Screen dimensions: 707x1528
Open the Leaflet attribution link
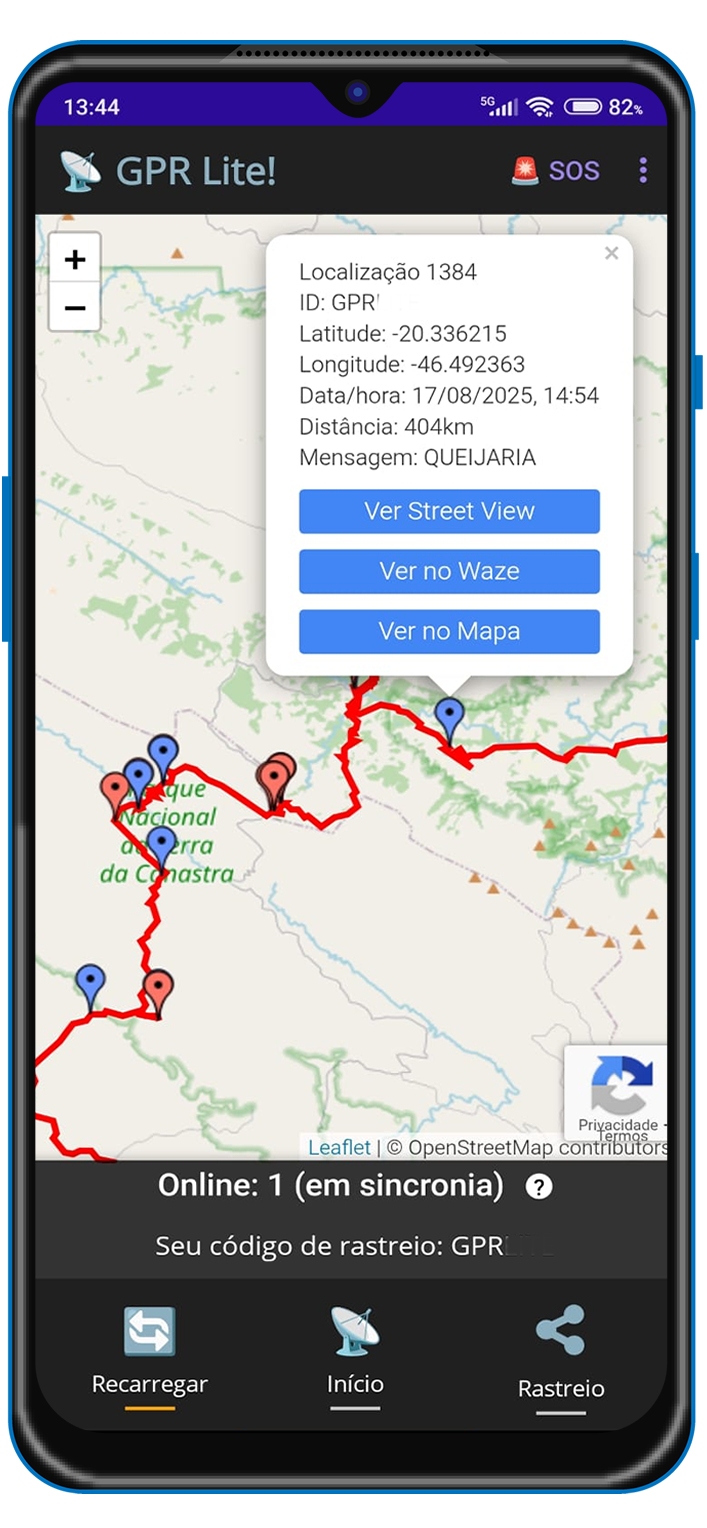coord(339,1147)
